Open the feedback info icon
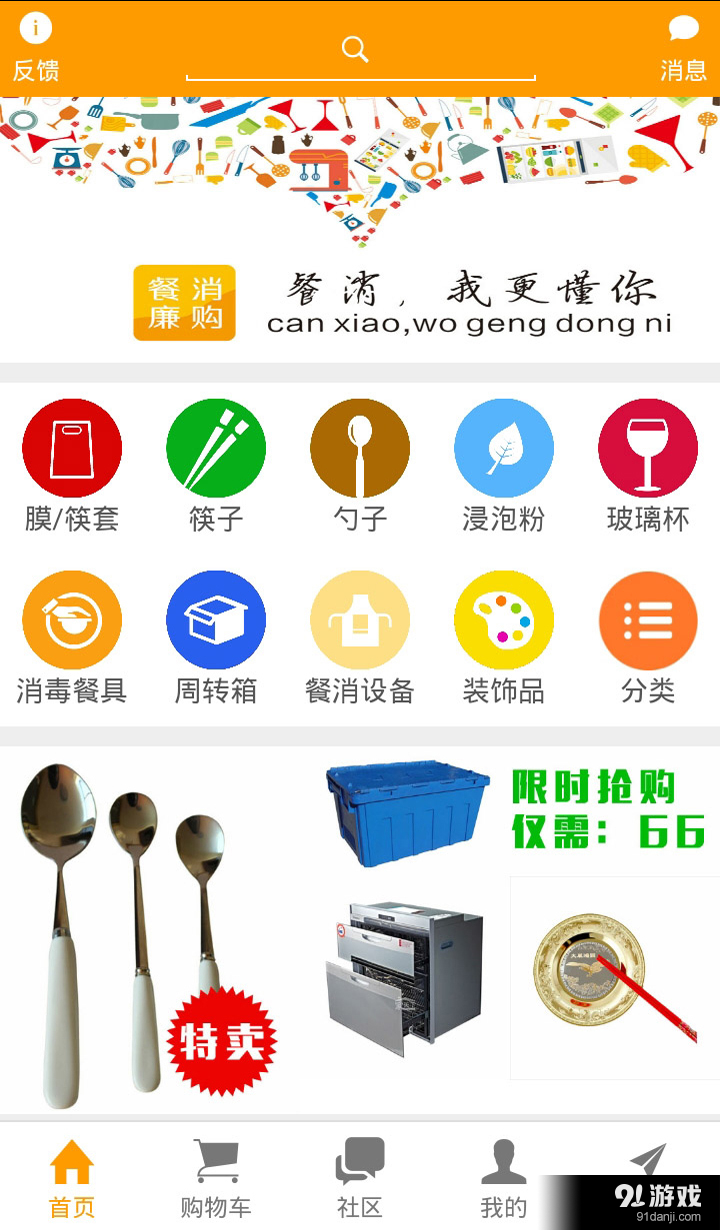Screen dimensions: 720x1230 [36, 29]
